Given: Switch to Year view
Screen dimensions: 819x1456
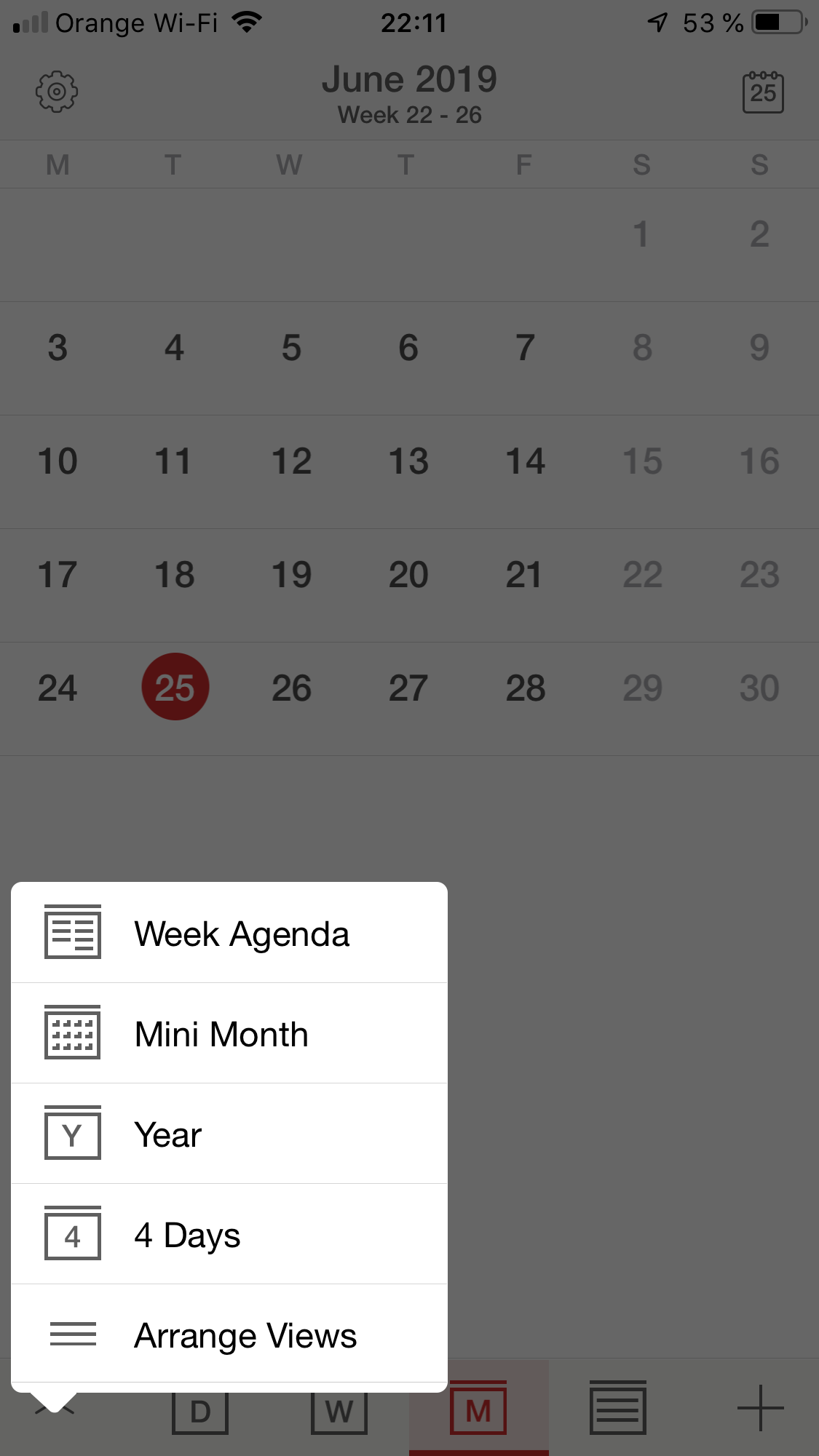Looking at the screenshot, I should [x=229, y=1134].
